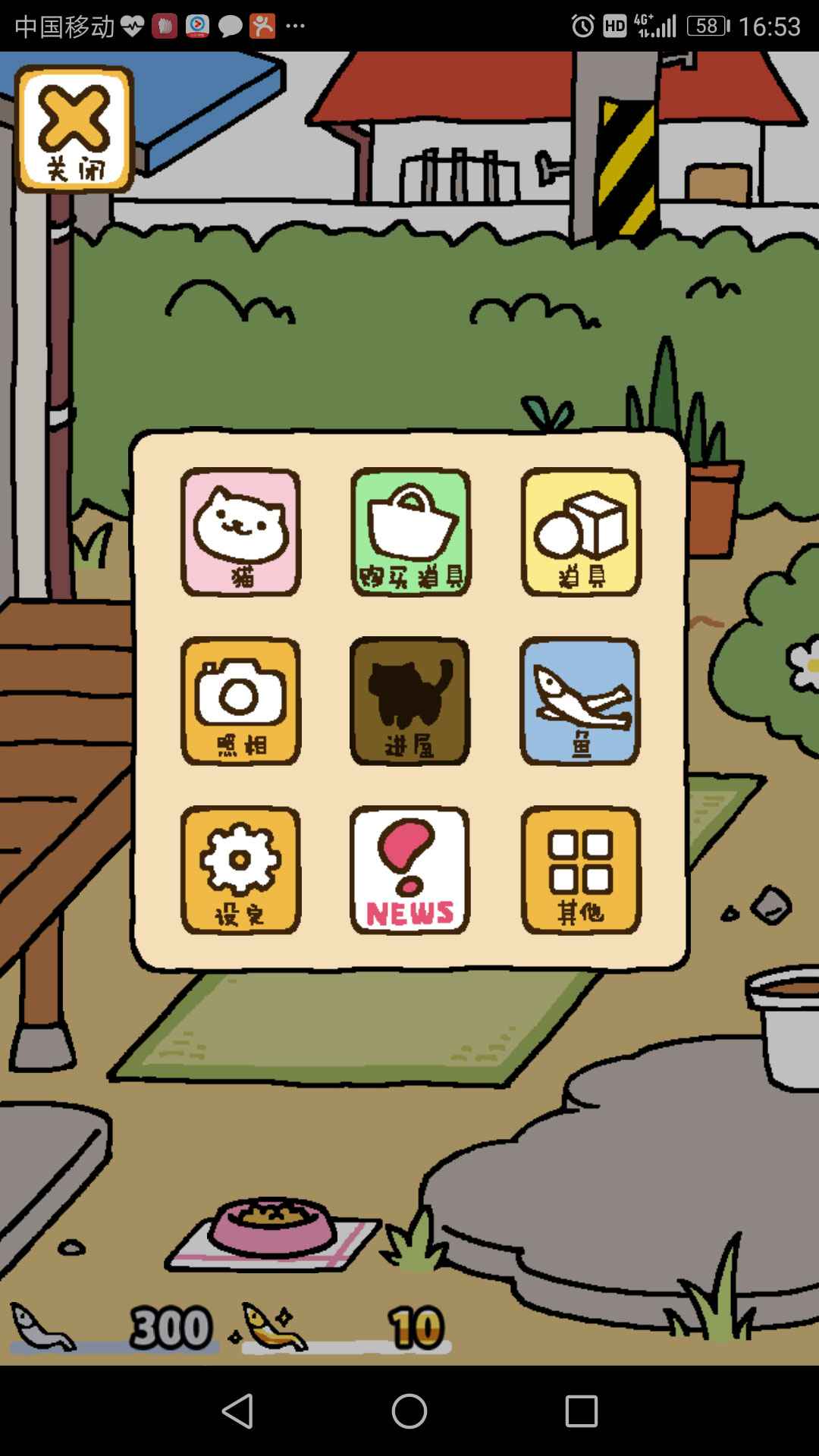Open the 猫 cat book
This screenshot has width=819, height=1456.
tap(240, 532)
